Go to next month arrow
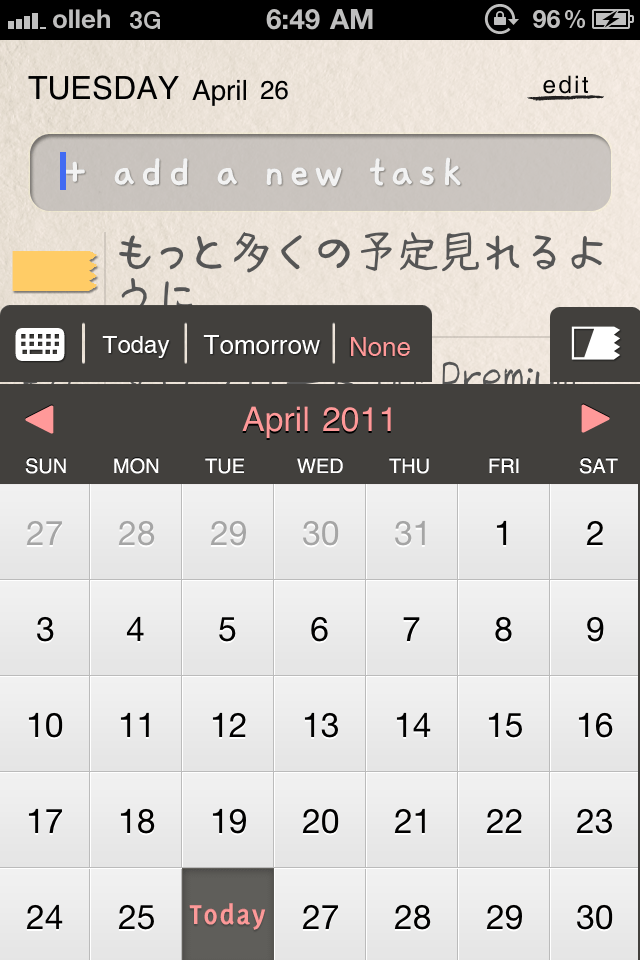Viewport: 640px width, 960px height. point(595,419)
